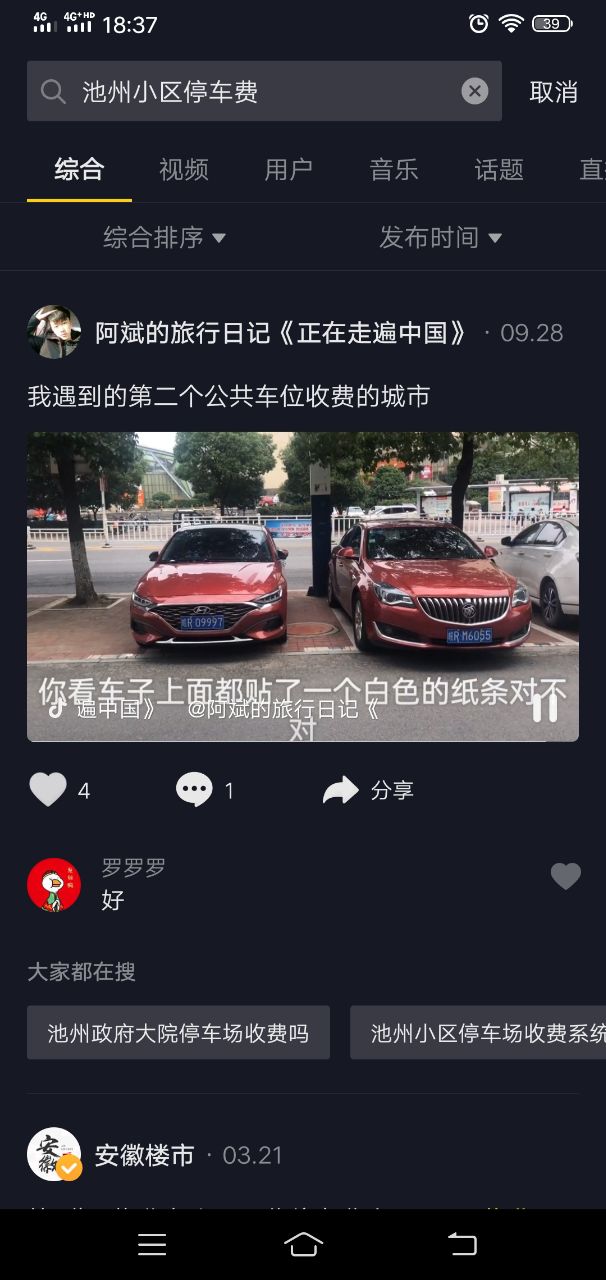
Task: Pause the playing video
Action: 544,706
